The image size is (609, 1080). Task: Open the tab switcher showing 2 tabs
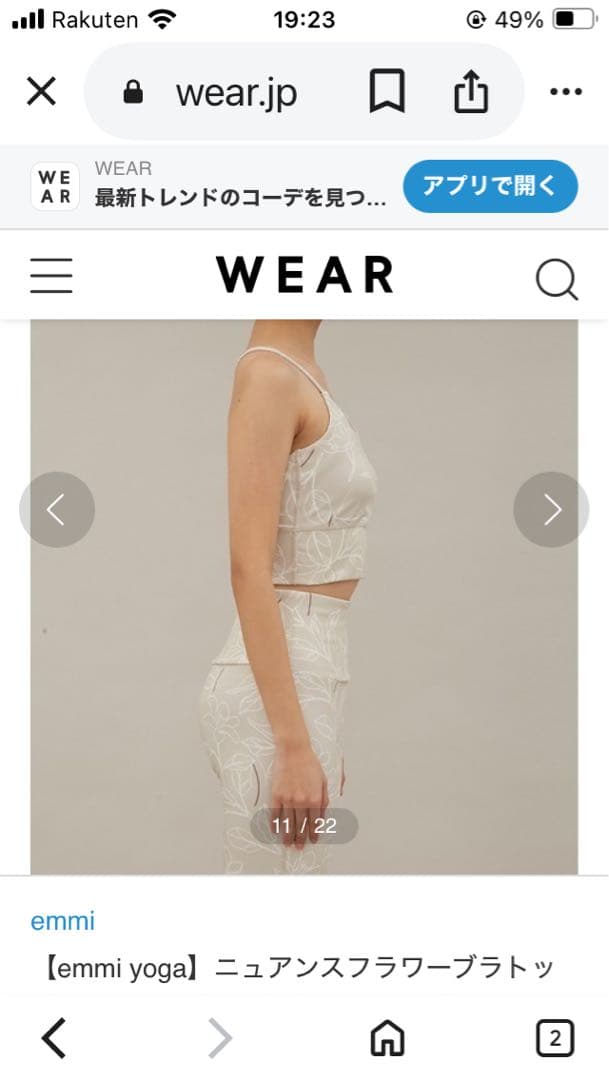pos(554,1038)
